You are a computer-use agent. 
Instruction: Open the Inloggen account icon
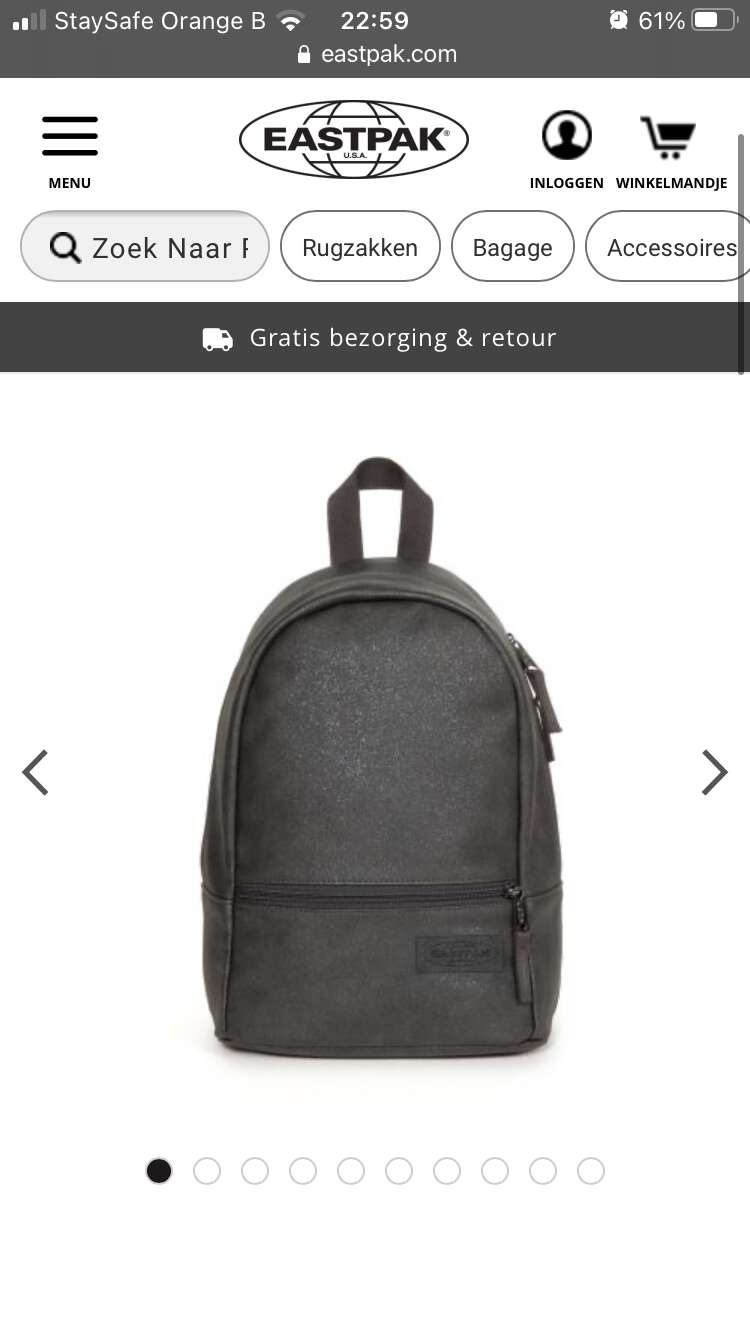coord(566,150)
